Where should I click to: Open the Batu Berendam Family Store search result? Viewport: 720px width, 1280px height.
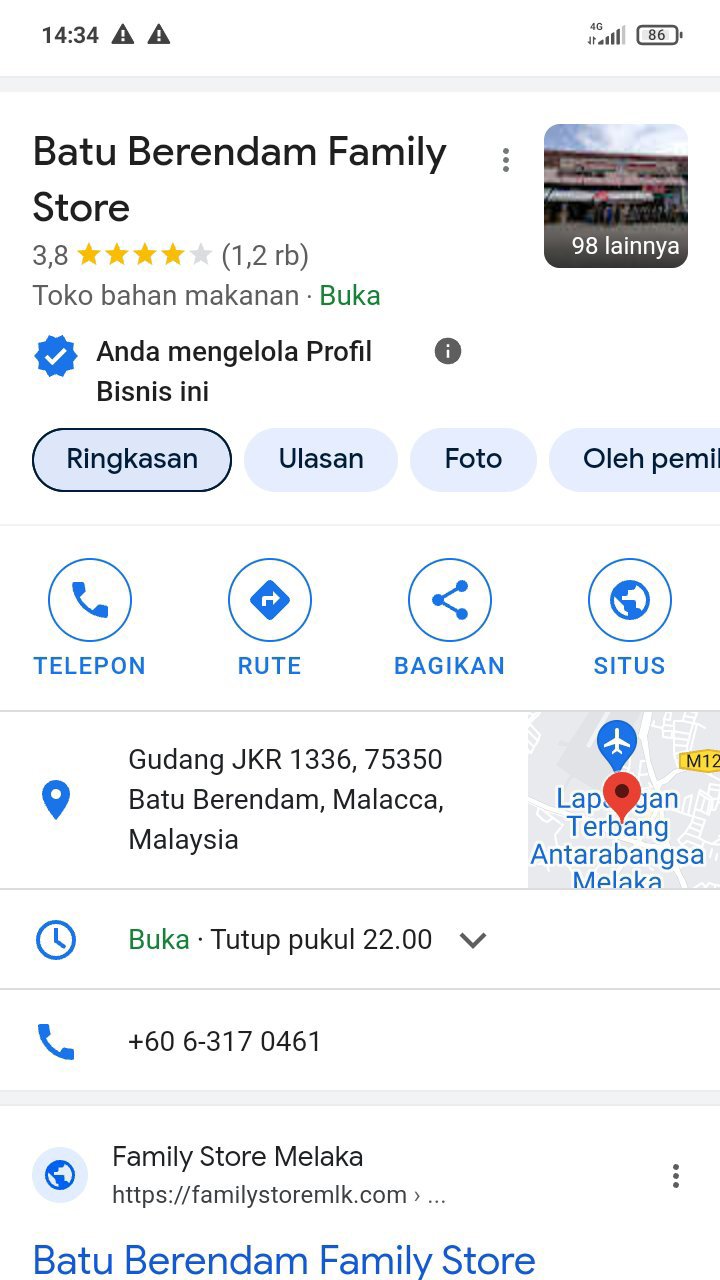point(284,1258)
